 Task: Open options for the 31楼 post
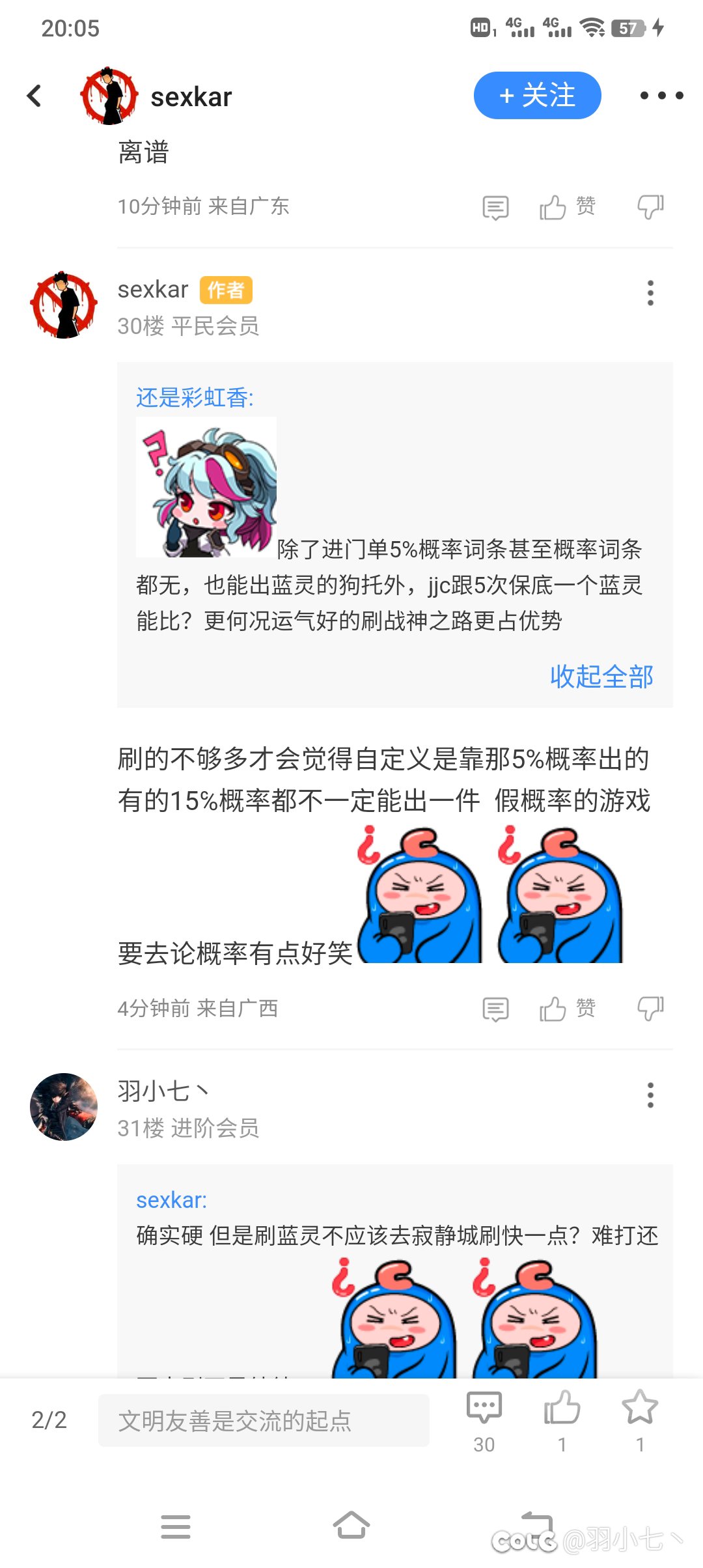pyautogui.click(x=650, y=1095)
